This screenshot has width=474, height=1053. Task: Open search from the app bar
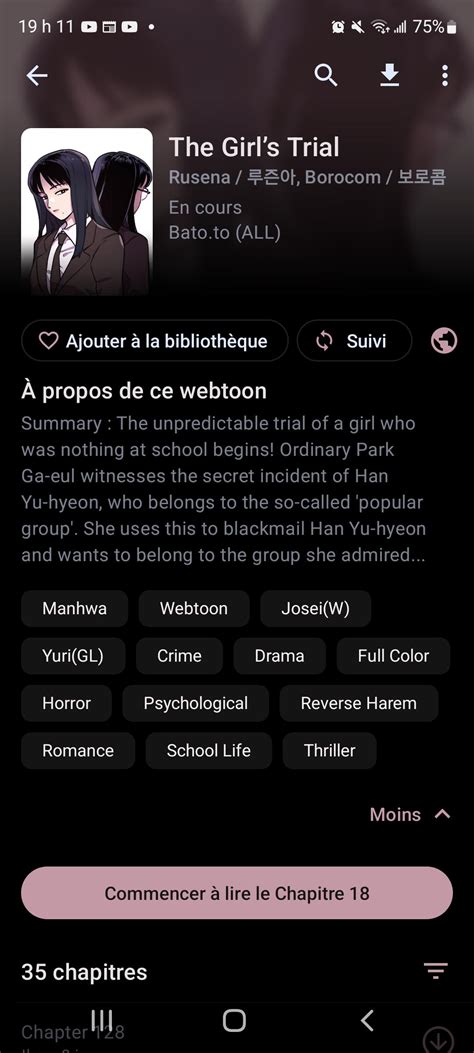pos(326,75)
